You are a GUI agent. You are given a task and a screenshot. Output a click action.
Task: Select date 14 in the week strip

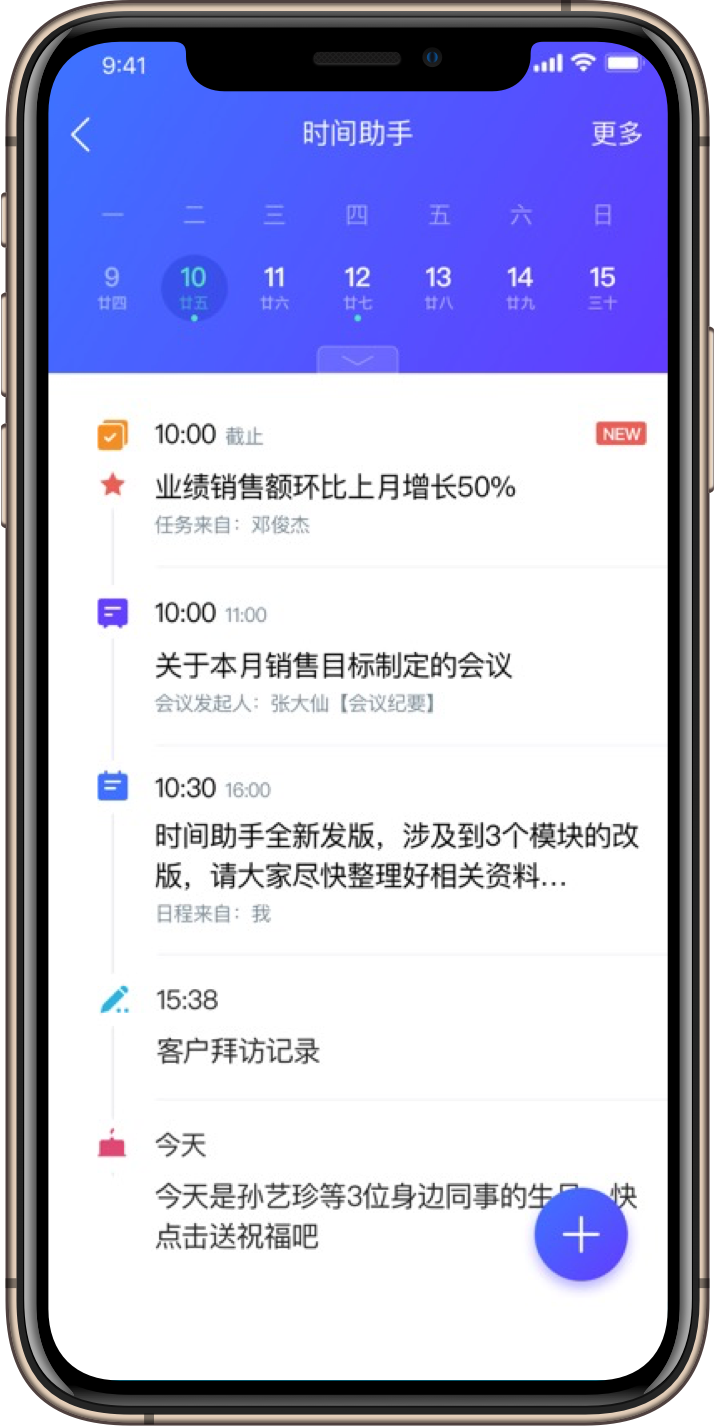tap(520, 286)
